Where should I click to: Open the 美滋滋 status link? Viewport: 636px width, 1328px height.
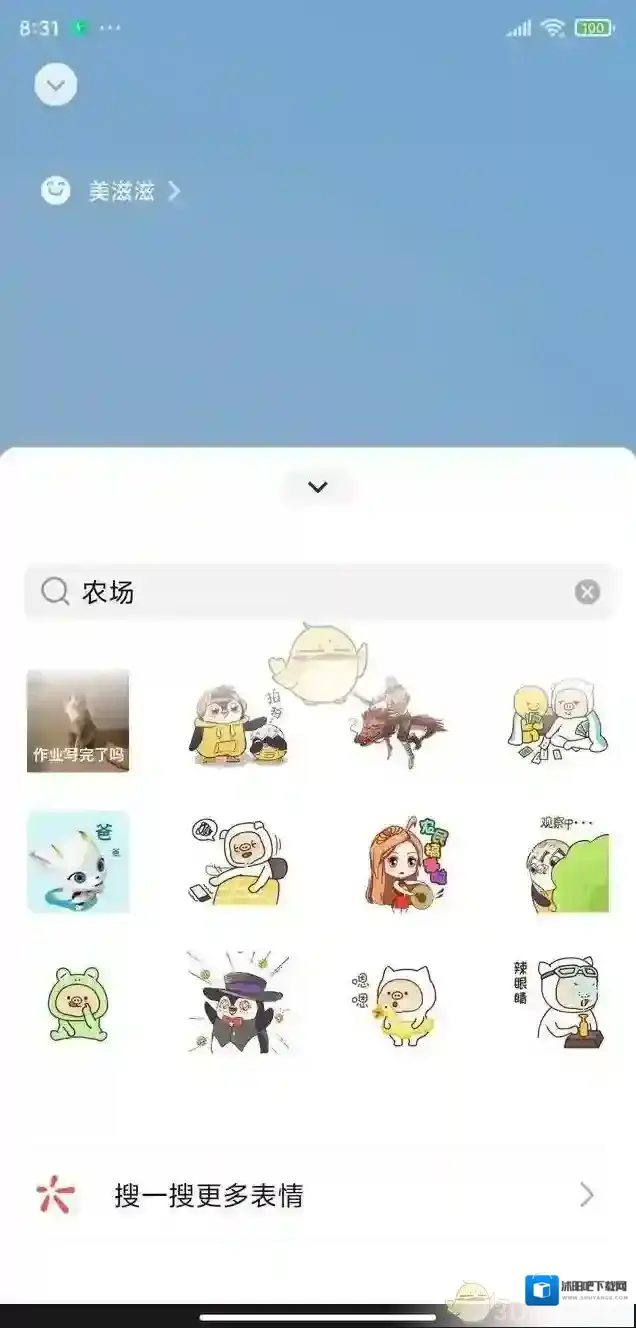coord(112,191)
